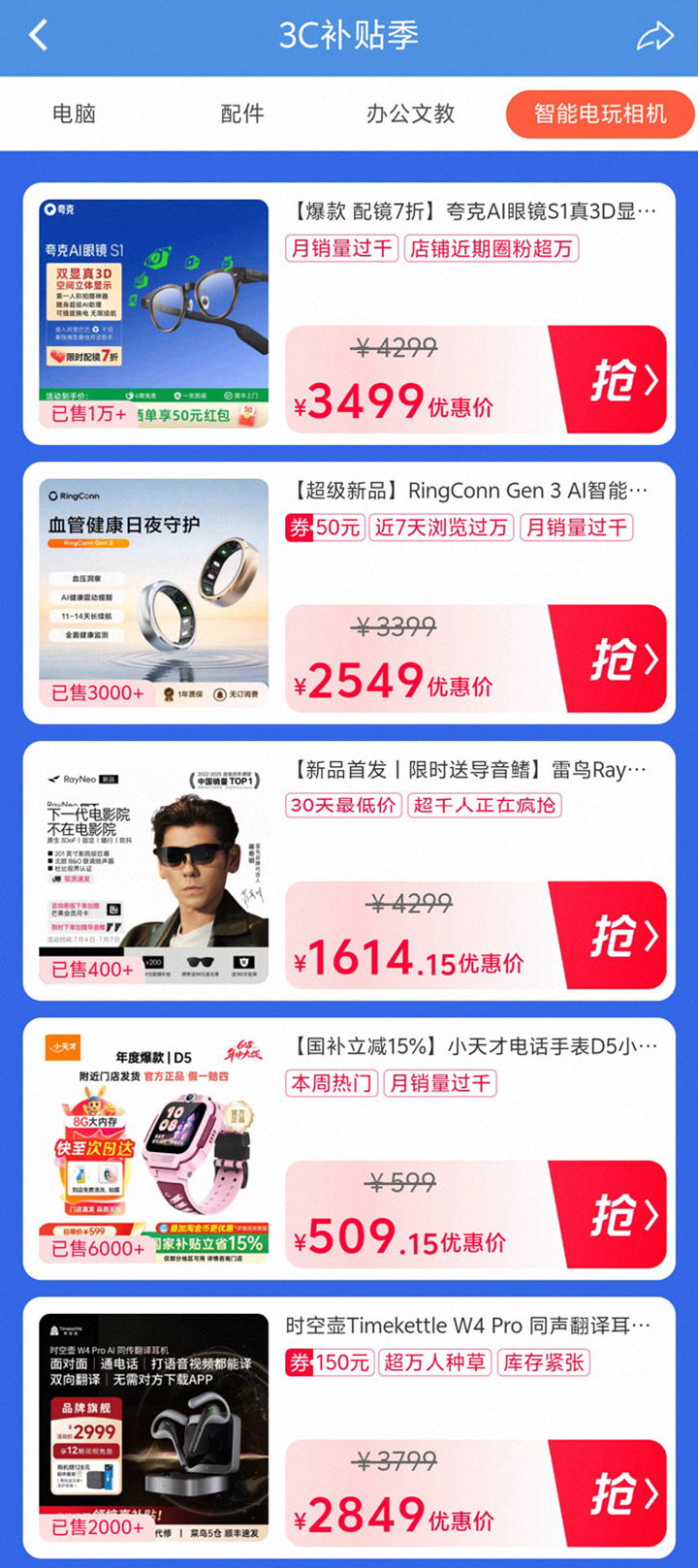Select the 智能电玩相机 tab
The width and height of the screenshot is (698, 1568).
pyautogui.click(x=600, y=113)
